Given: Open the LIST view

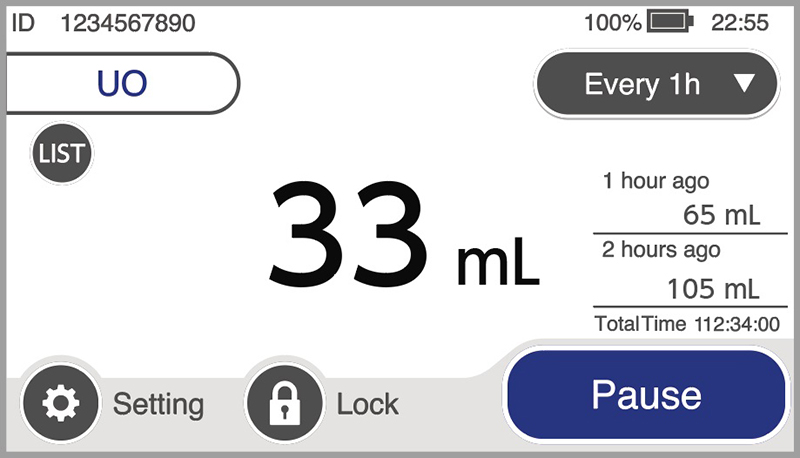Looking at the screenshot, I should [x=61, y=154].
